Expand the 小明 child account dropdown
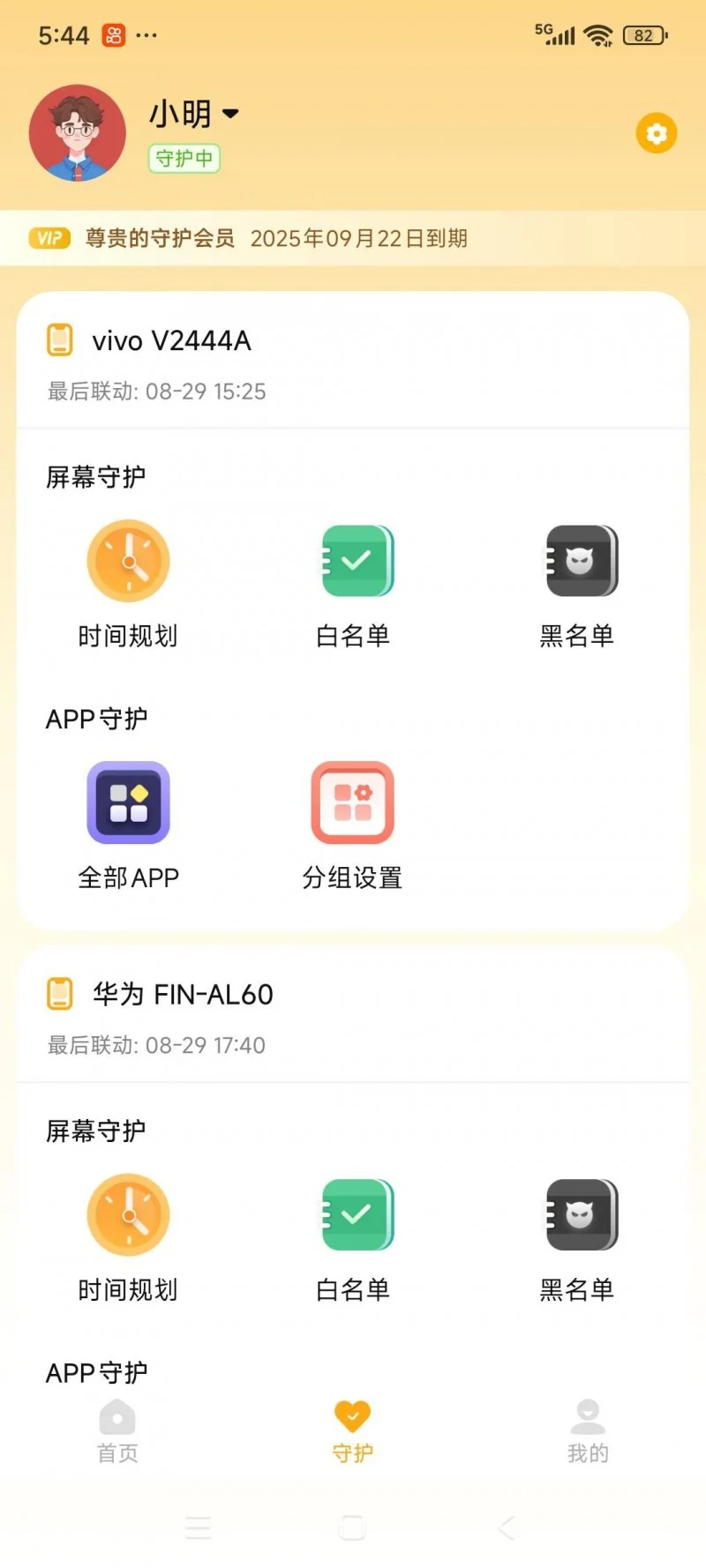The width and height of the screenshot is (706, 1568). pyautogui.click(x=229, y=114)
